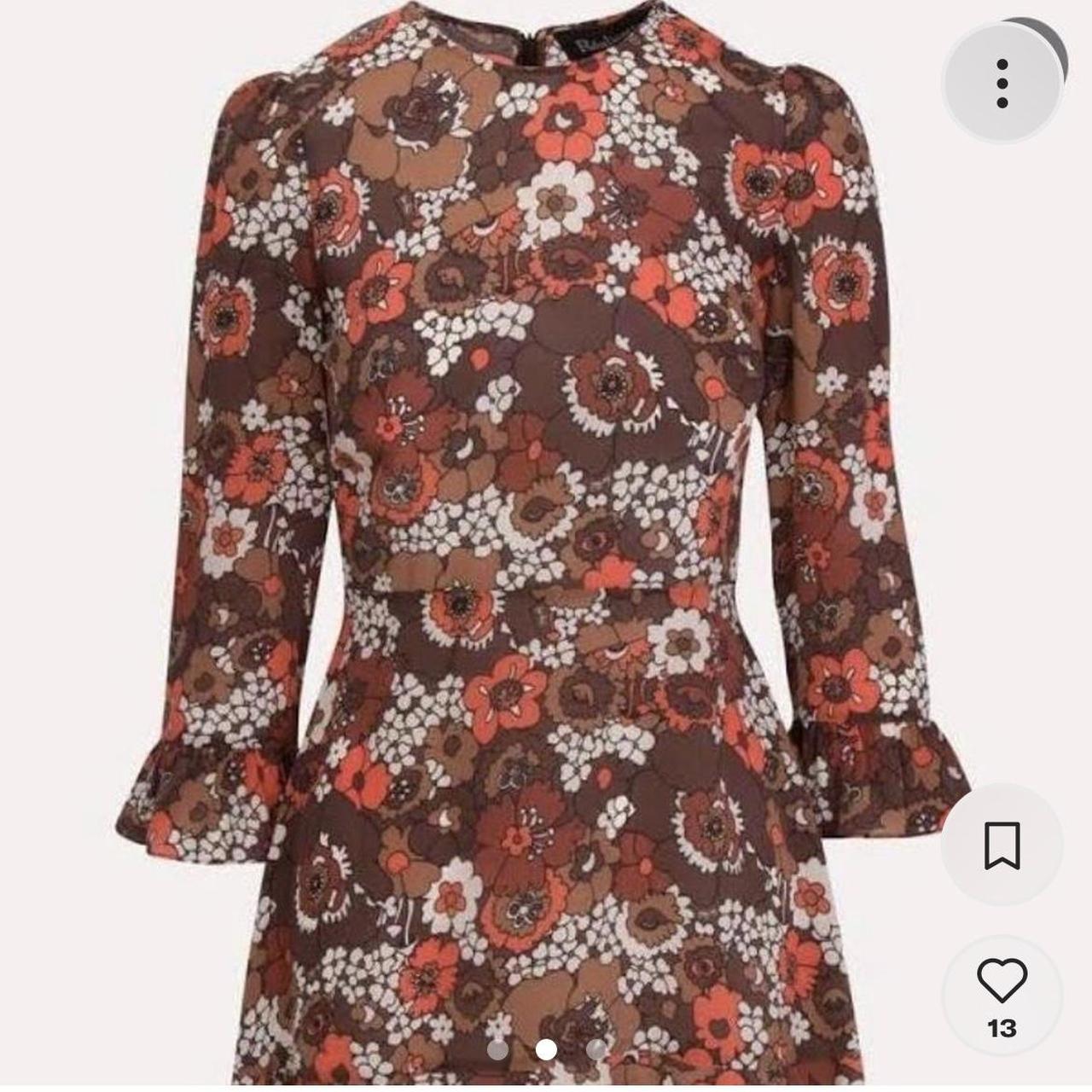Image resolution: width=1092 pixels, height=1092 pixels.
Task: Like this listing with the heart icon
Action: (x=1002, y=981)
